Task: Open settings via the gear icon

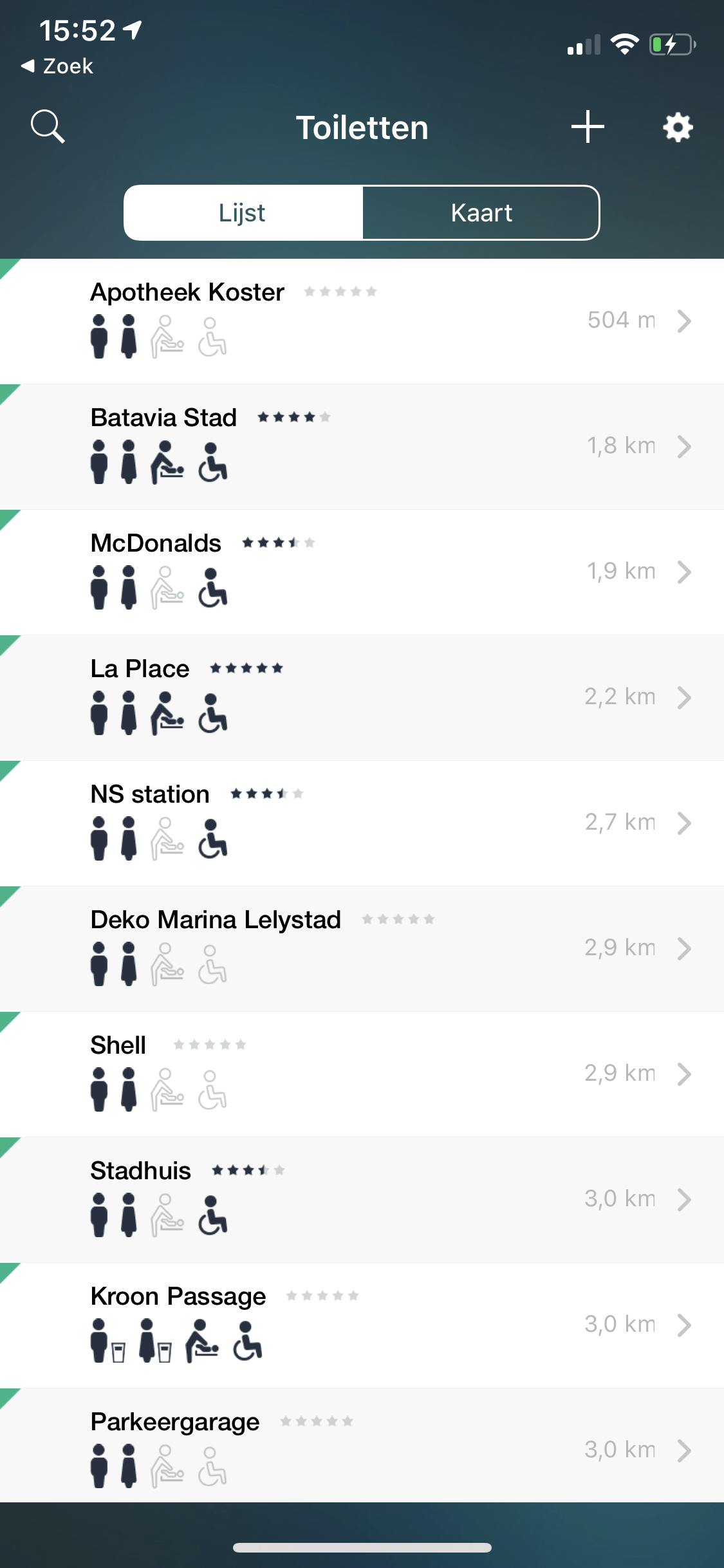Action: coord(678,127)
